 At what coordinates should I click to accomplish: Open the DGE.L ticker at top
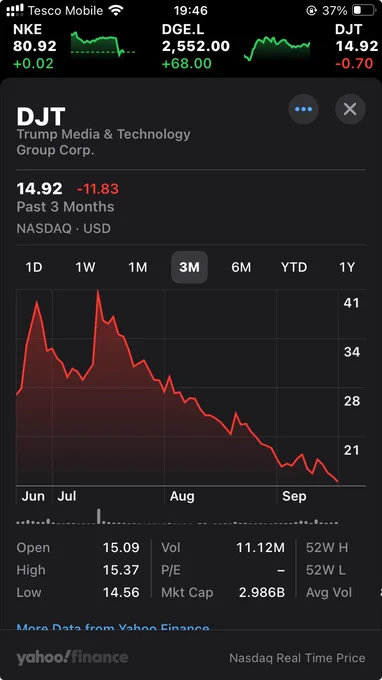click(236, 46)
